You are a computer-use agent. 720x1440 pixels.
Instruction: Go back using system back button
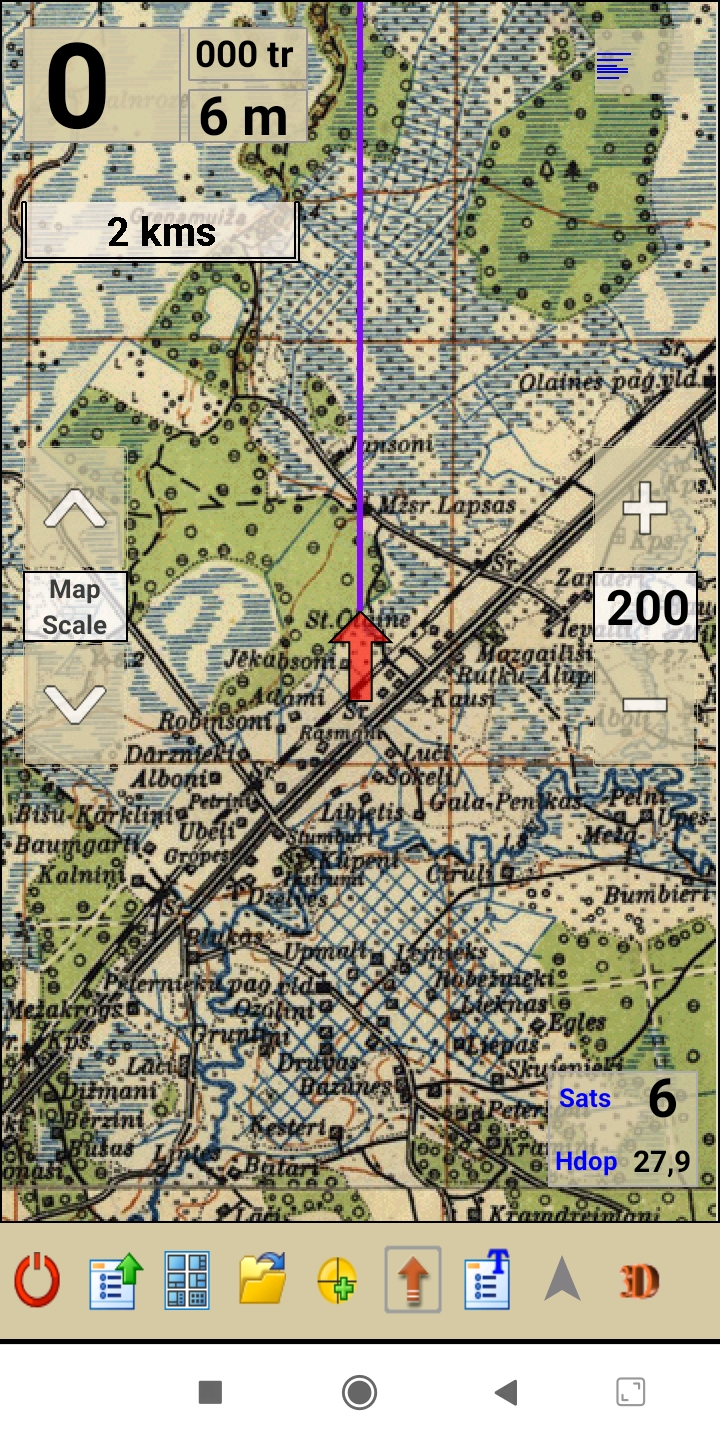pyautogui.click(x=507, y=1392)
